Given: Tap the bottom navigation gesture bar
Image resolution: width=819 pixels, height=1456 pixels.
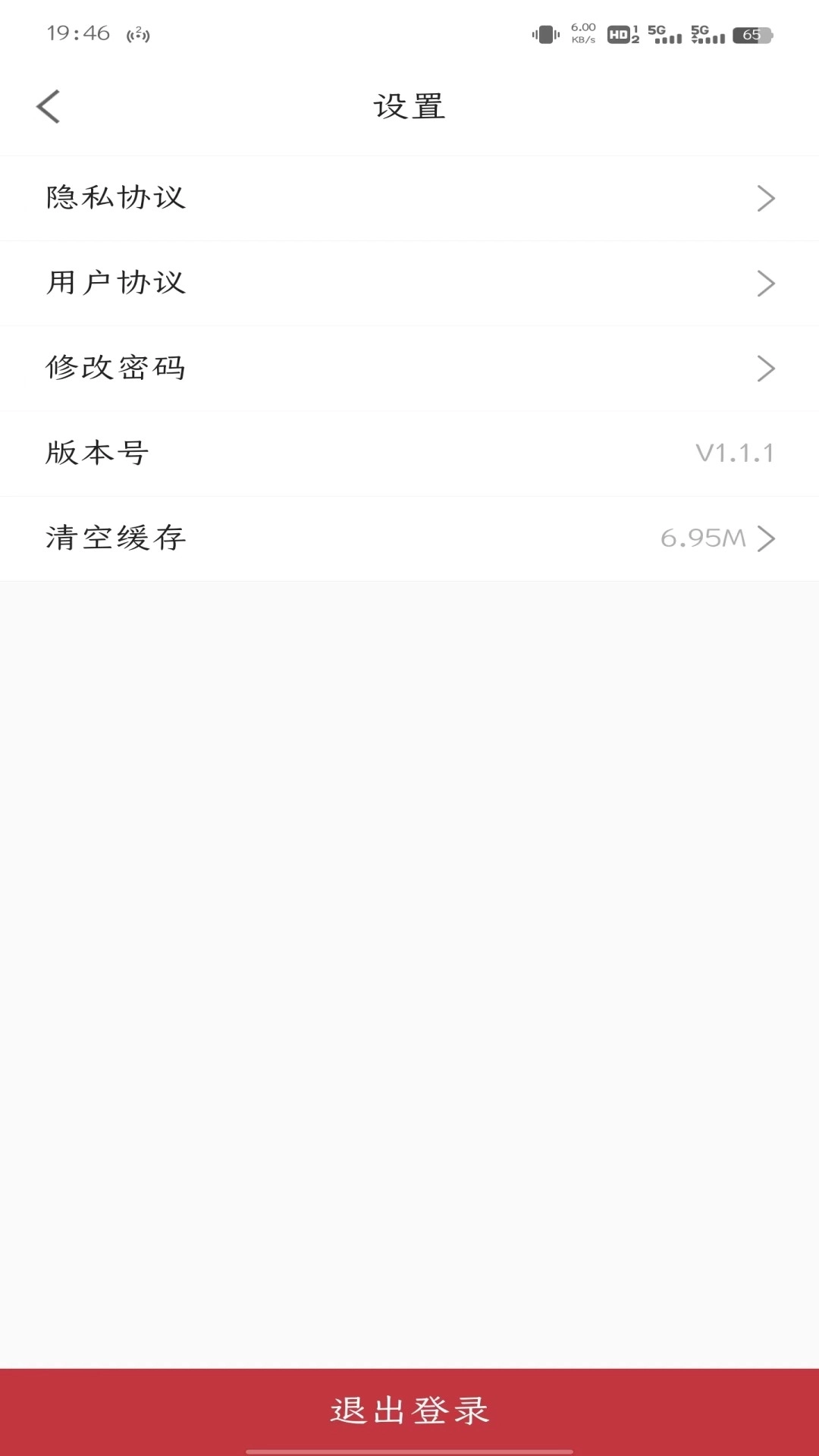Looking at the screenshot, I should tap(409, 1451).
